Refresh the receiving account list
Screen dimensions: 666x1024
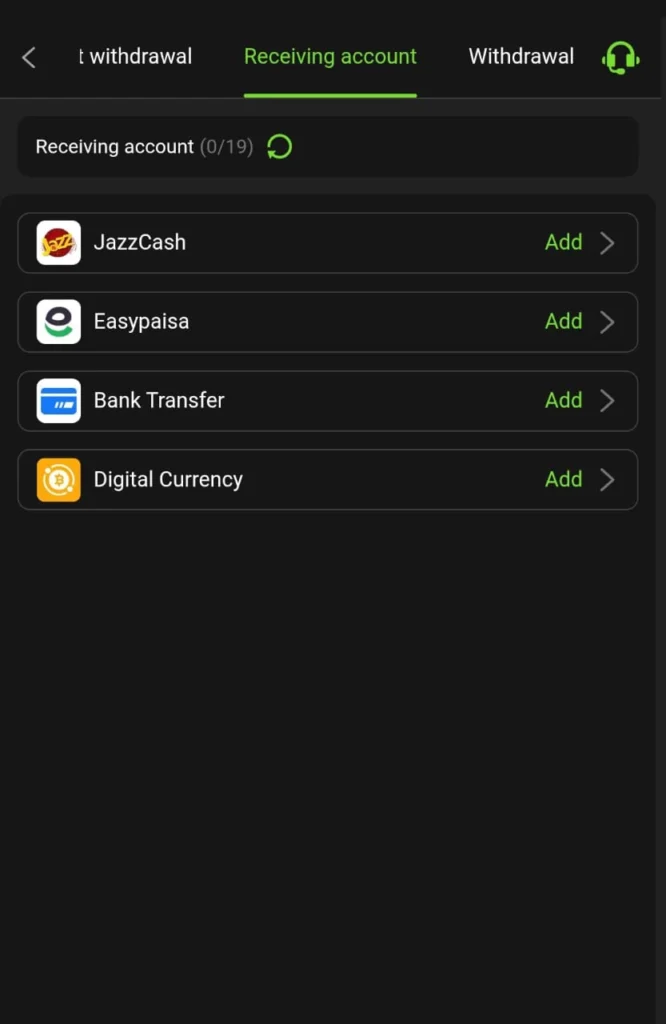[280, 147]
